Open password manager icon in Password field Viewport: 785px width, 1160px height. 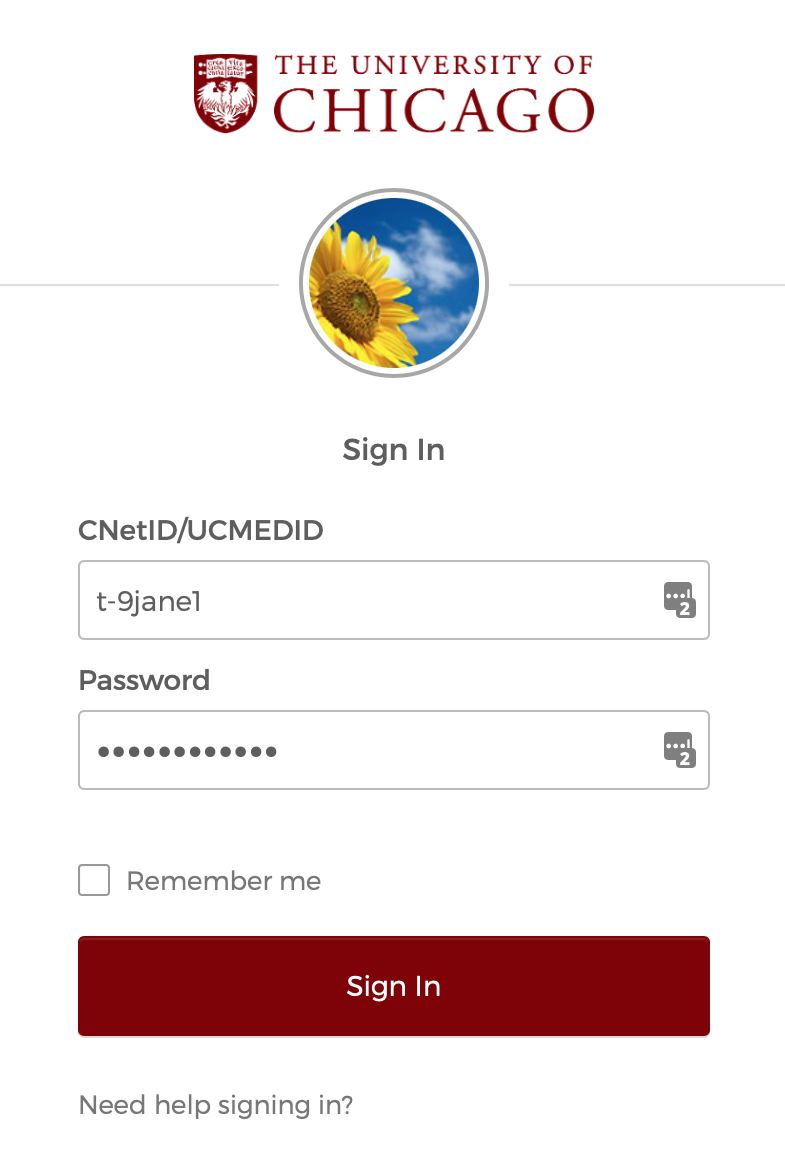679,750
